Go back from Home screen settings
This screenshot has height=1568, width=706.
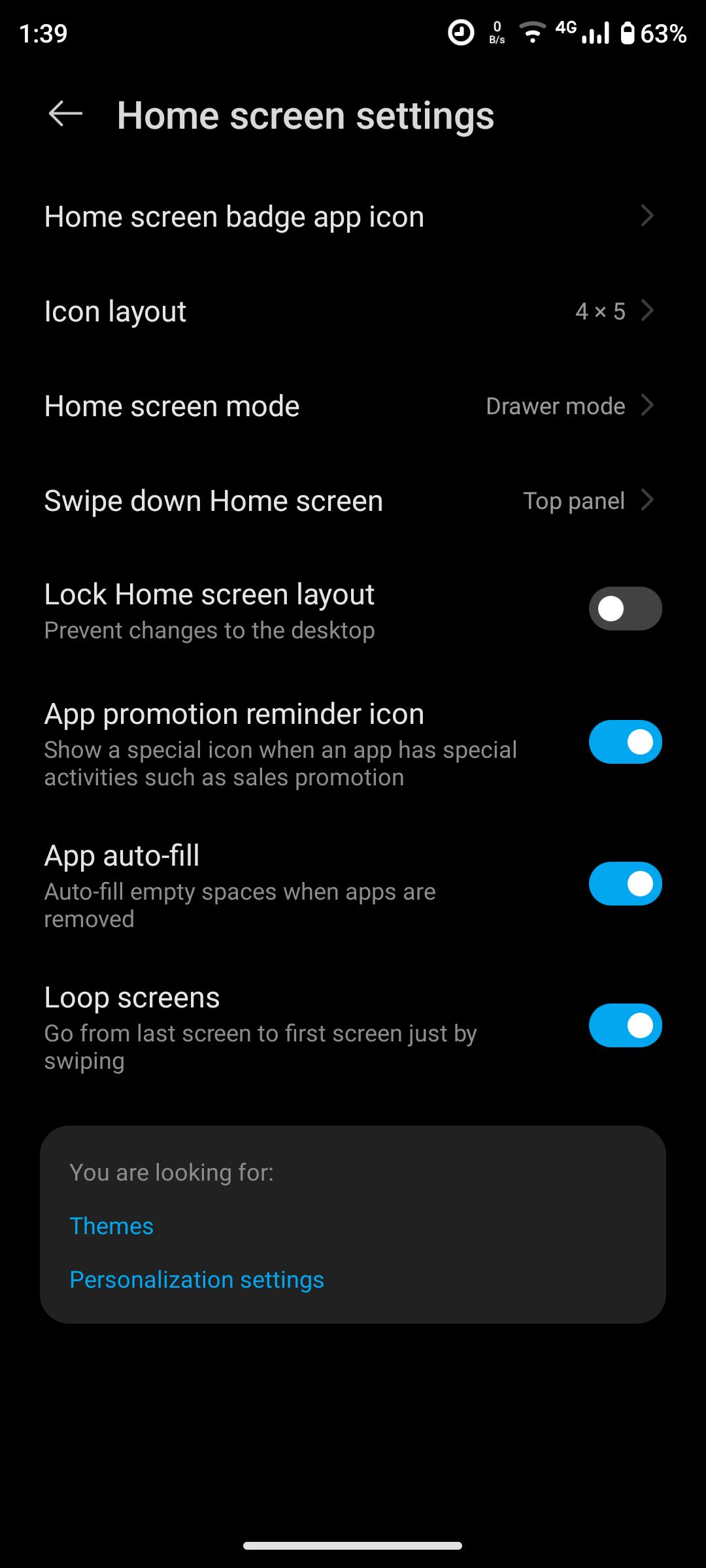tap(65, 114)
